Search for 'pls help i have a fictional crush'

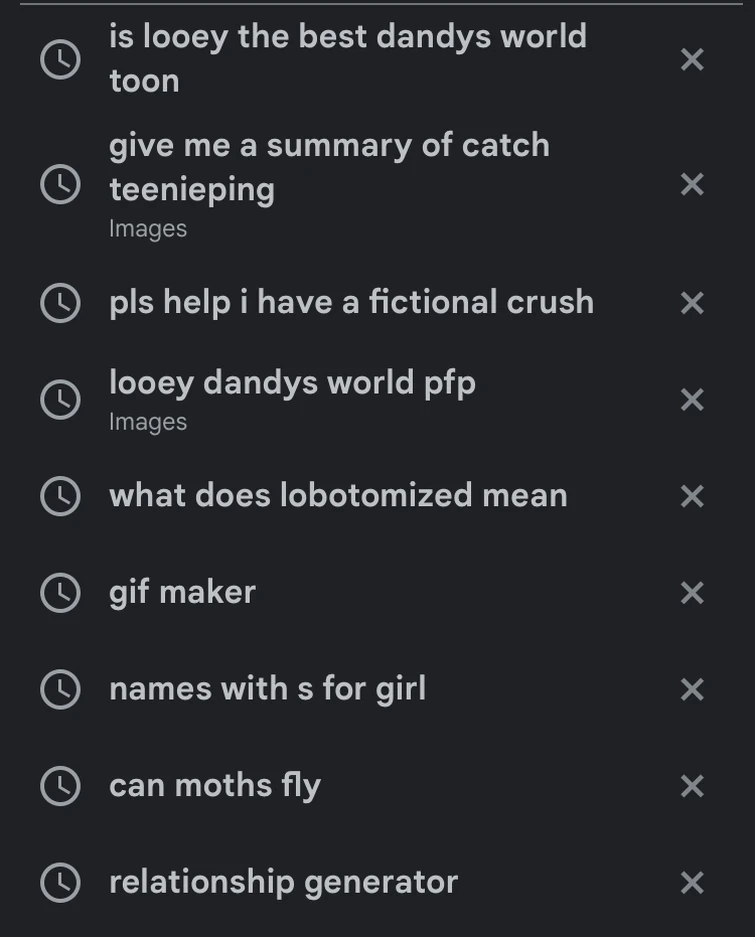click(x=350, y=302)
